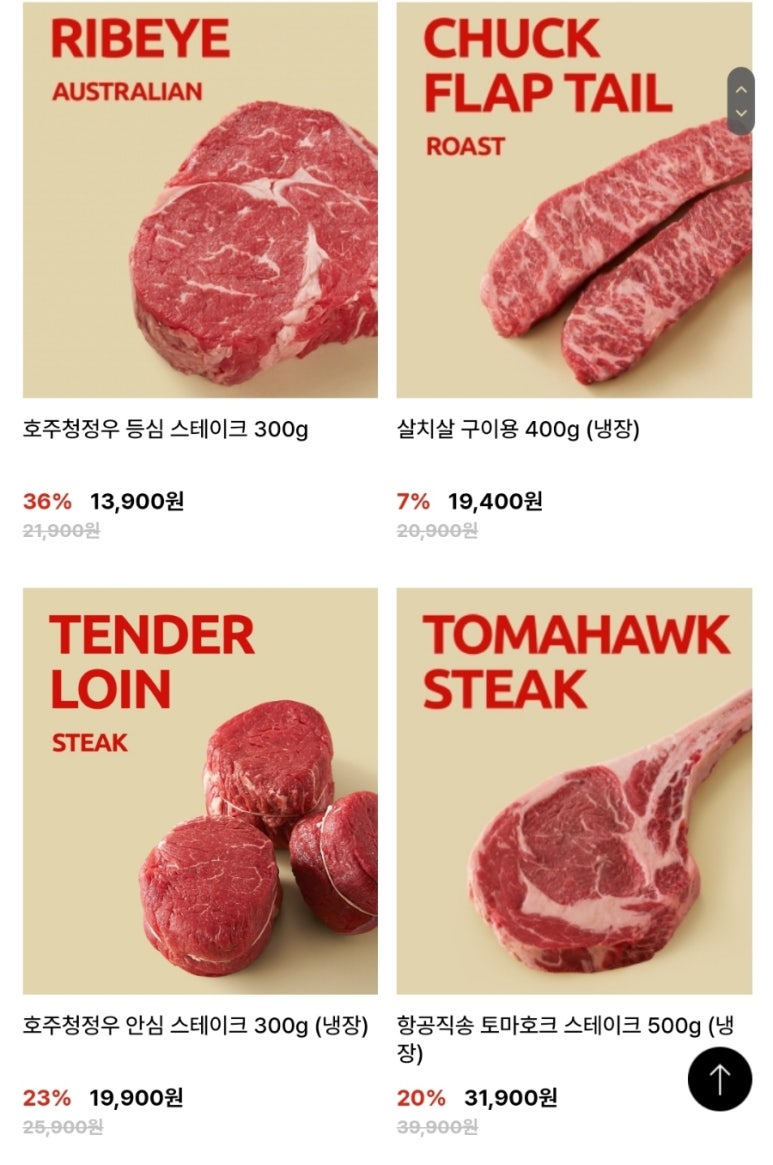The height and width of the screenshot is (1165, 773).
Task: Open the Ribeye Australian steak 300g product
Action: [200, 200]
